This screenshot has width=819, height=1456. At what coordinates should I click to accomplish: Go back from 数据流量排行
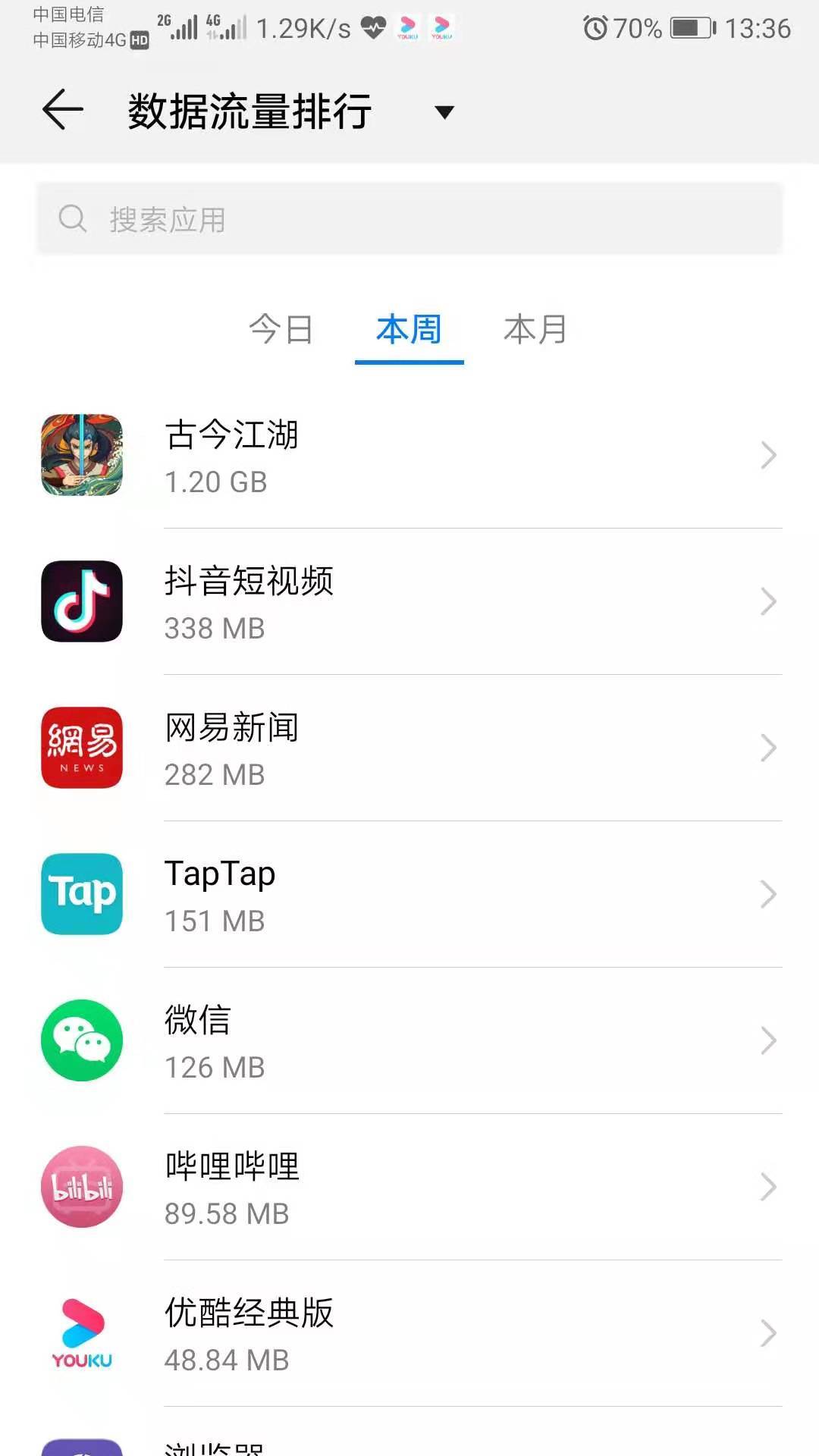[x=62, y=111]
